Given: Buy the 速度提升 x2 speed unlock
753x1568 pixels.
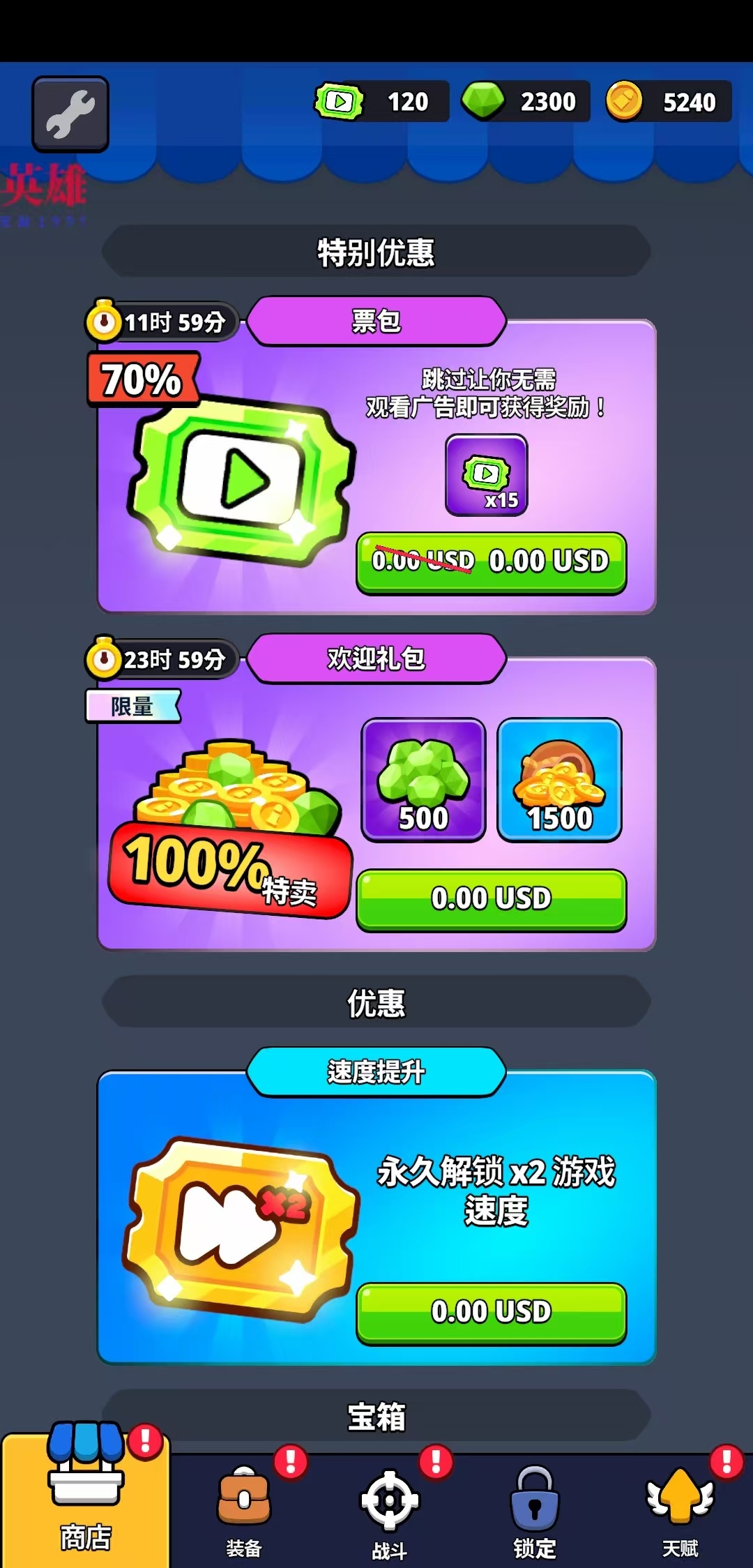Looking at the screenshot, I should point(491,1313).
